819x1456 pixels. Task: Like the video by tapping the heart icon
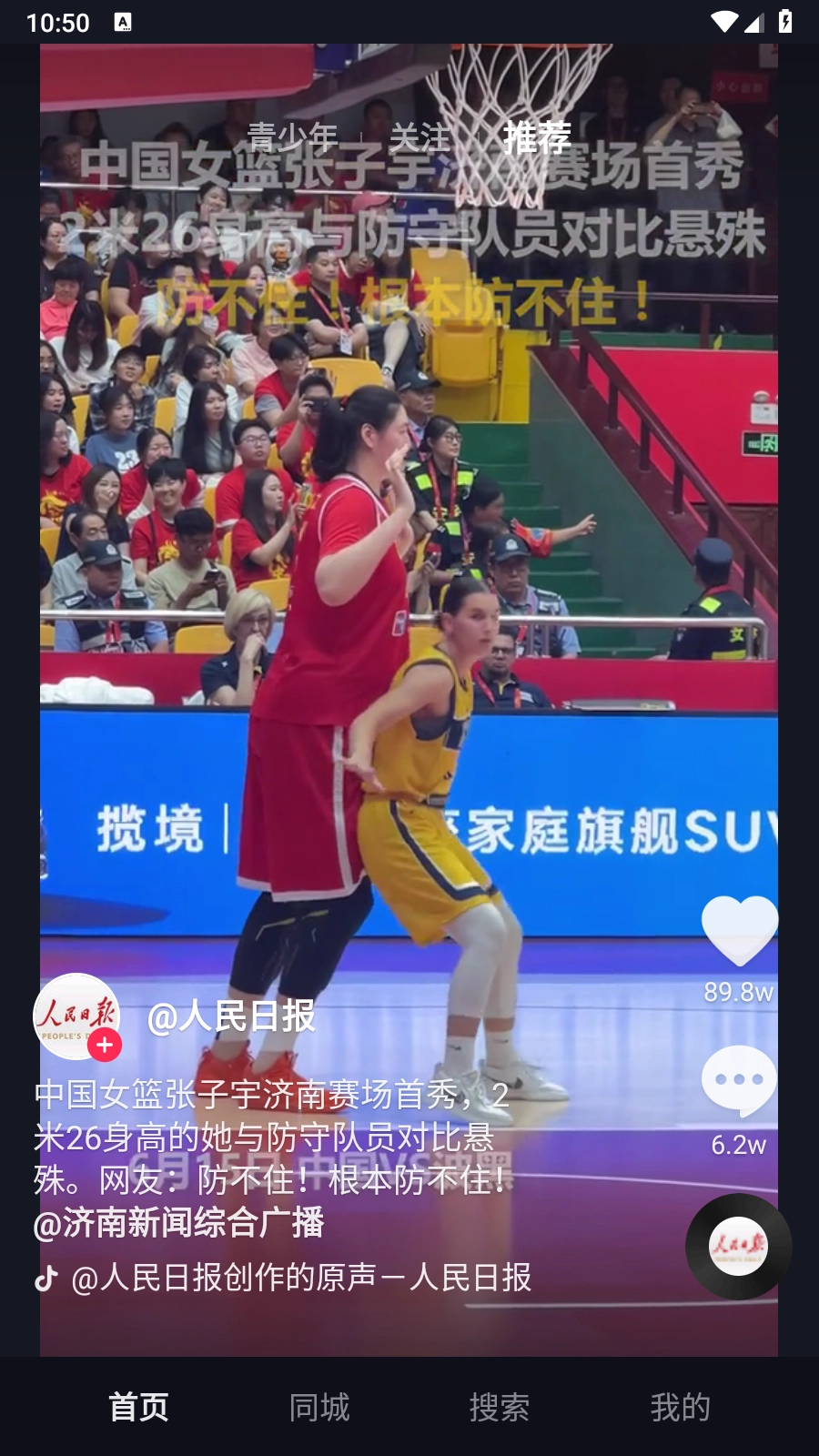740,928
